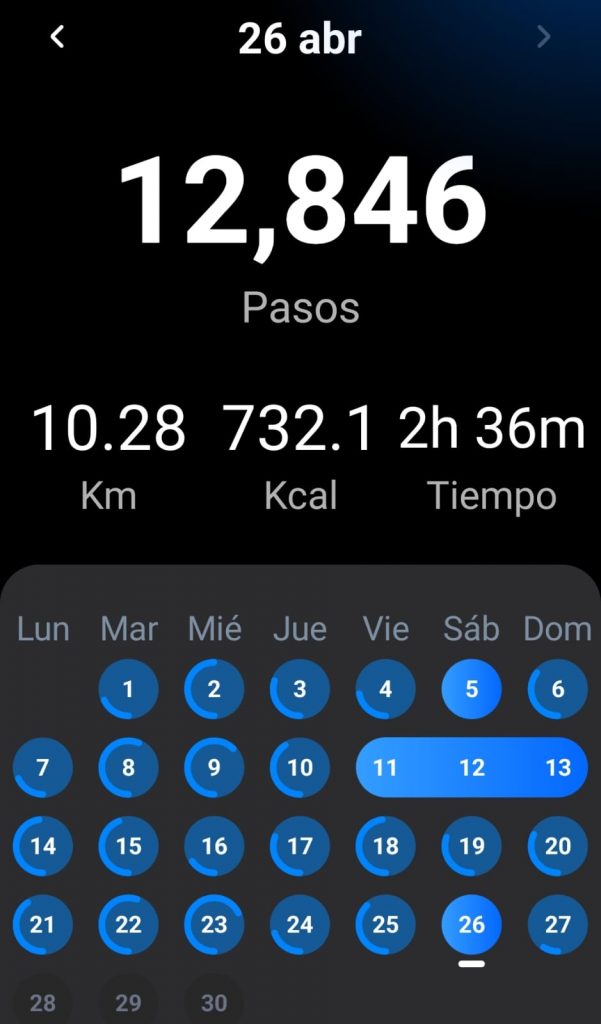Select day 27 in the calendar
This screenshot has width=601, height=1024.
tap(557, 924)
